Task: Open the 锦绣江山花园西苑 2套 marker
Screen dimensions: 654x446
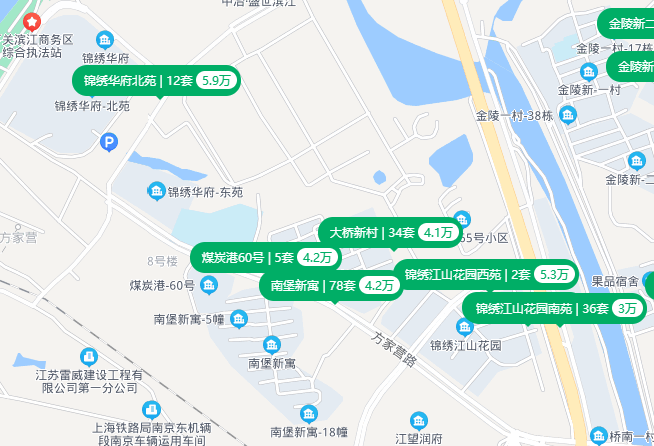Action: [x=487, y=274]
